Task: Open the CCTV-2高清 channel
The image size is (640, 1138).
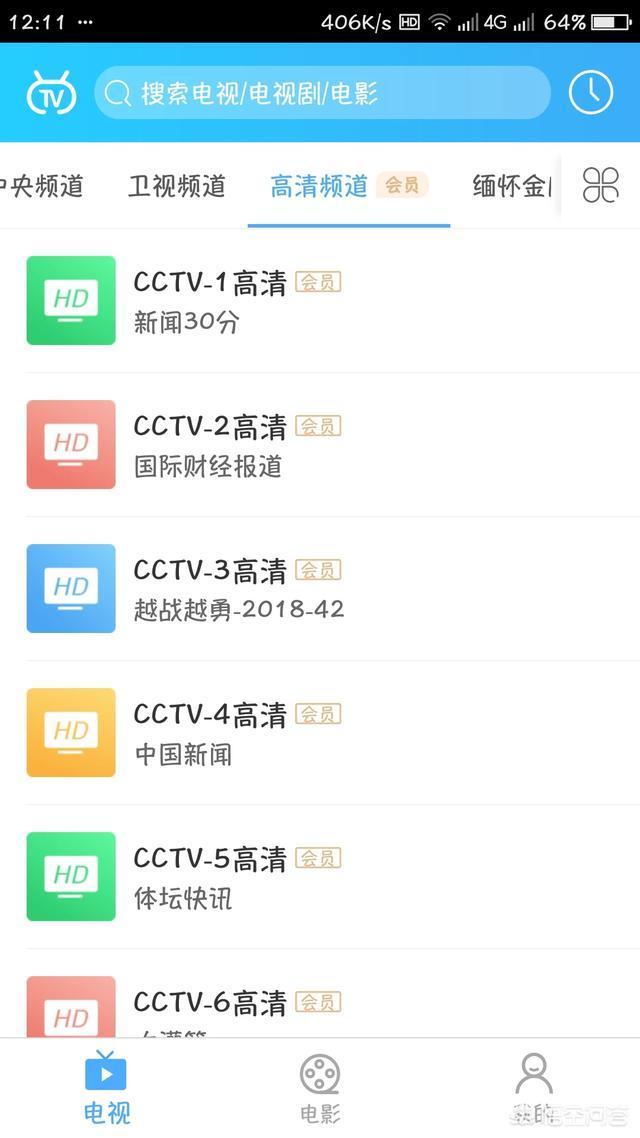Action: pyautogui.click(x=320, y=444)
